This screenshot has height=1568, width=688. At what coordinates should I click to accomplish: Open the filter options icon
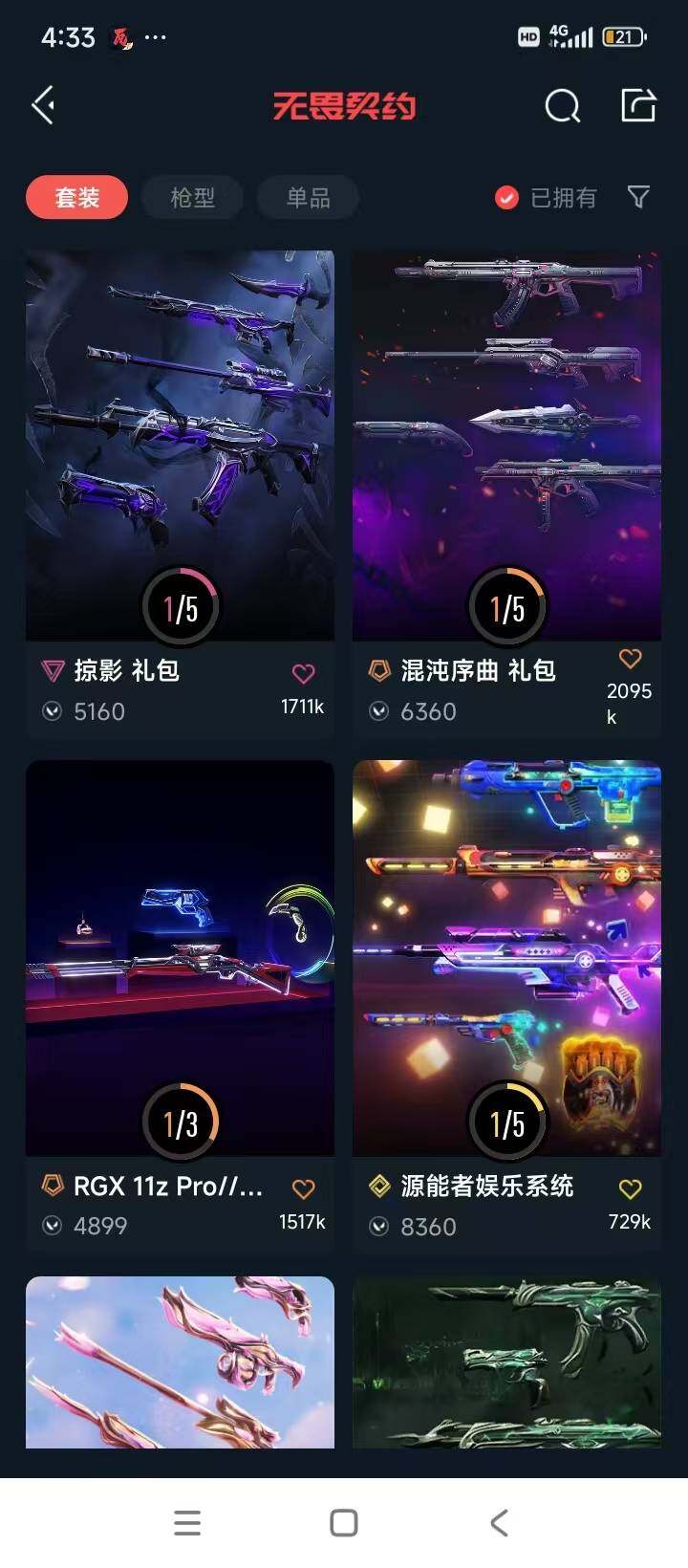coord(638,197)
